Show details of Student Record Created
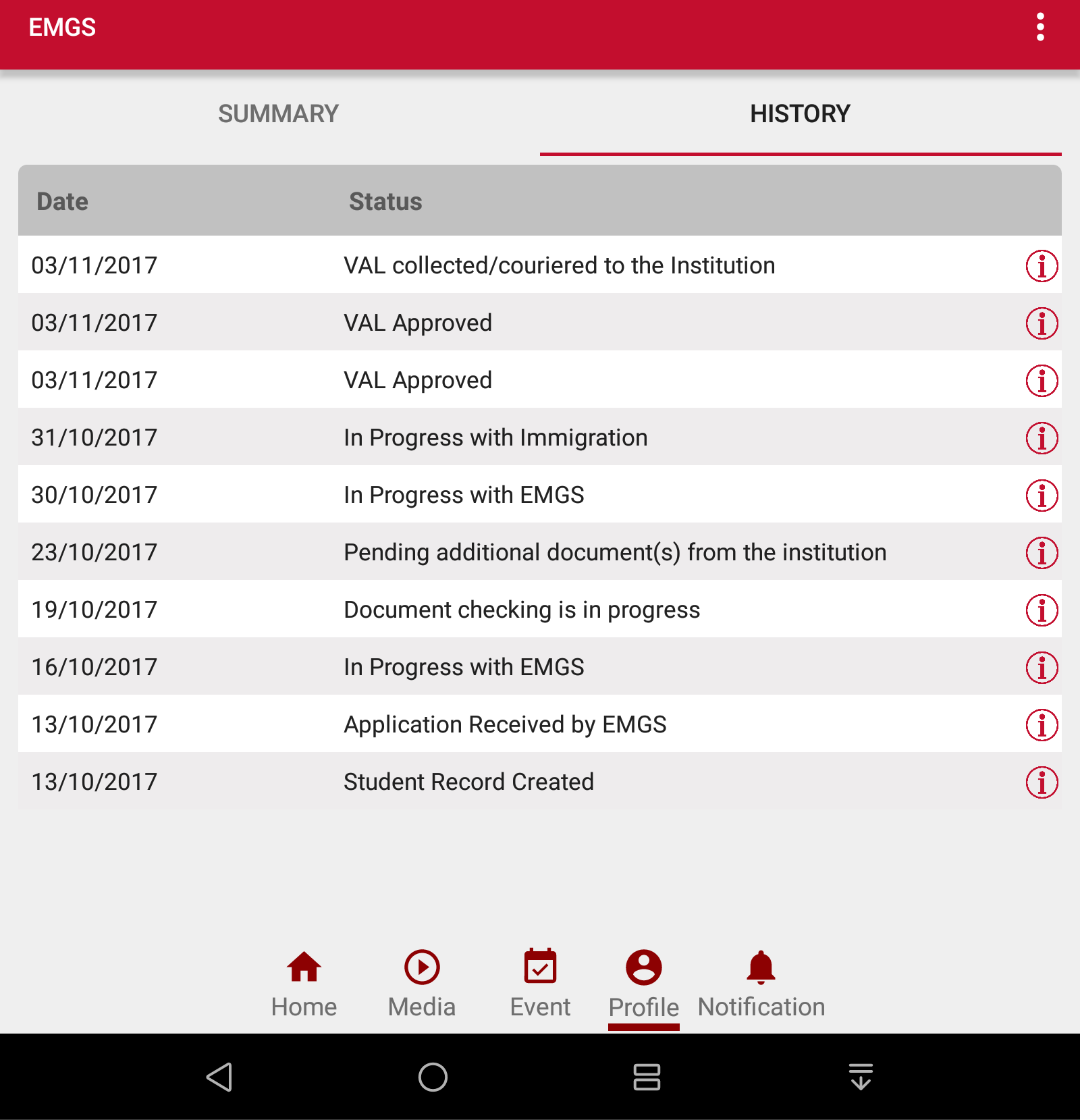This screenshot has width=1080, height=1120. click(1042, 782)
